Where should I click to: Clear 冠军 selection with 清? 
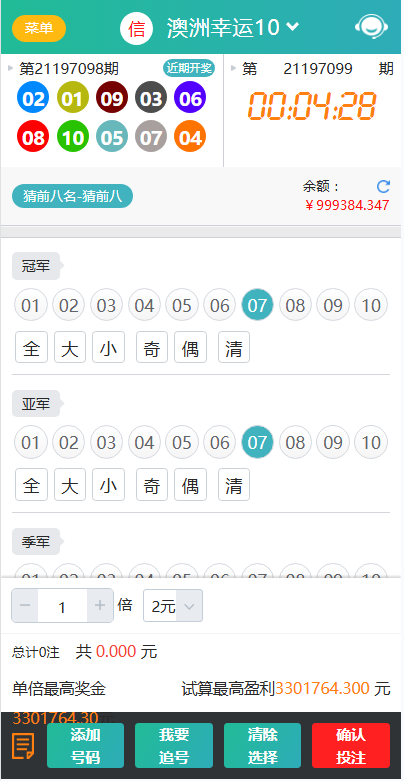coord(234,347)
